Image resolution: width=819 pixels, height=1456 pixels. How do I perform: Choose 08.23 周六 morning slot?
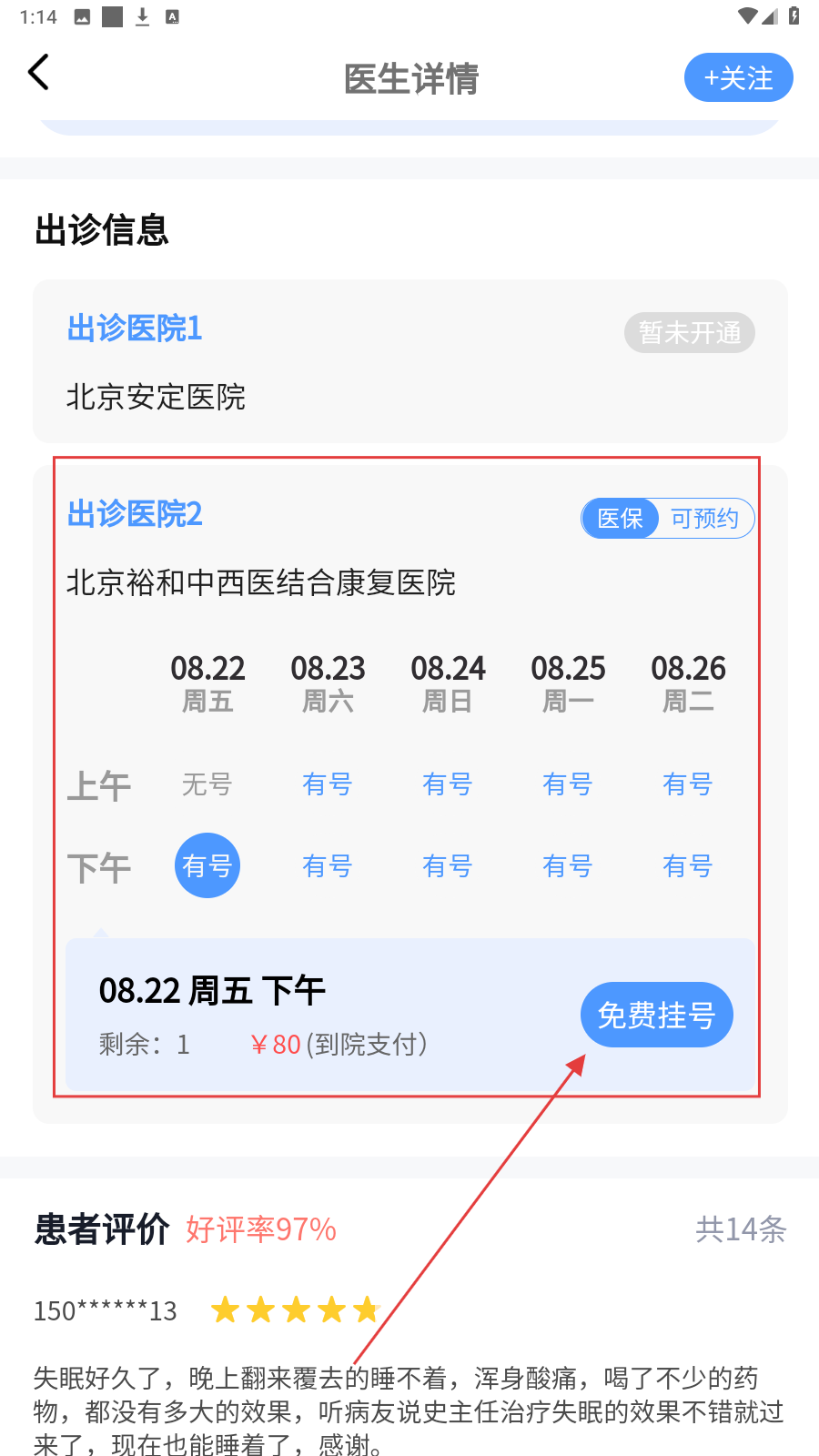[x=328, y=784]
